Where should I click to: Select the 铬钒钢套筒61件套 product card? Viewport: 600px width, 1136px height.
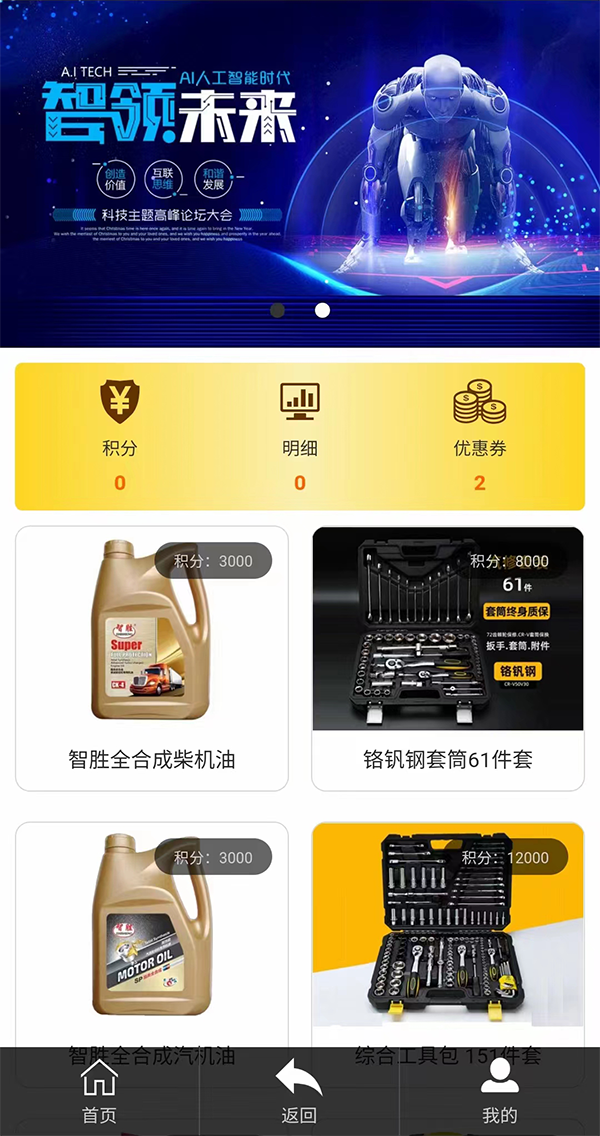[448, 658]
